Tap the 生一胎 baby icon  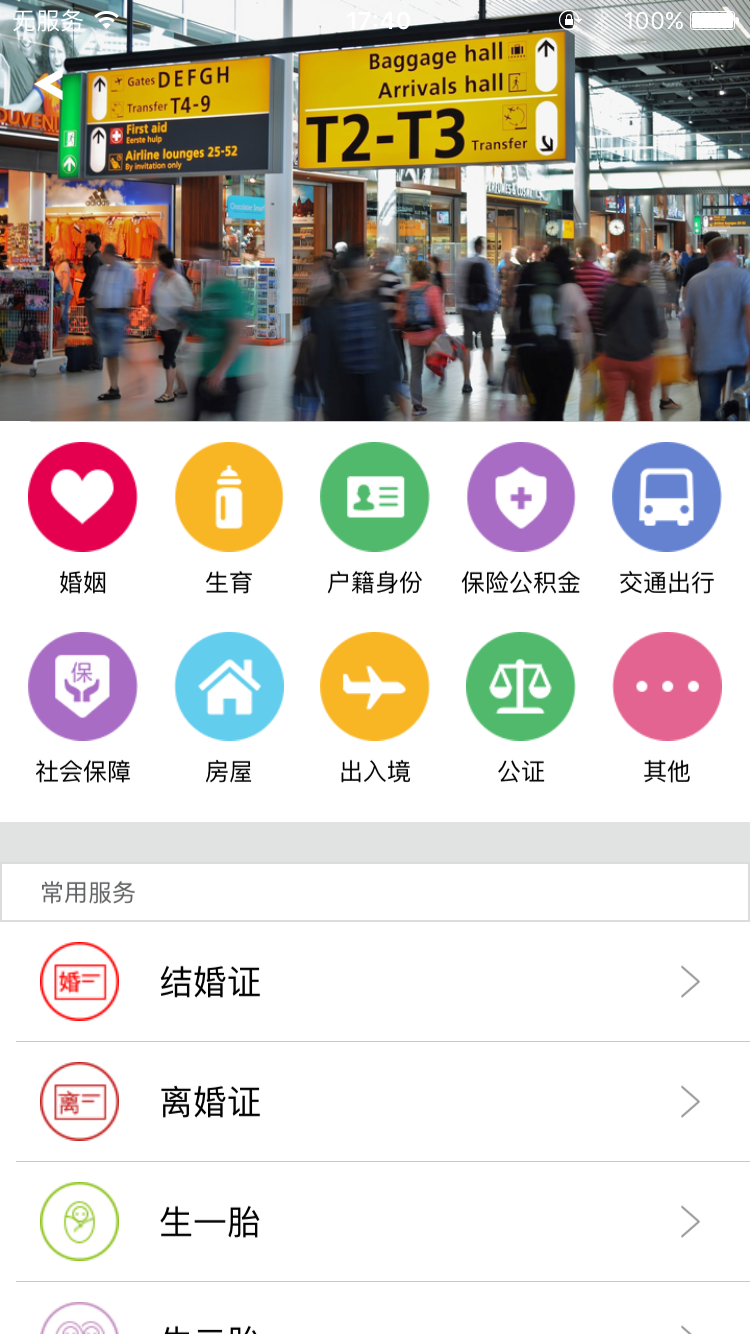click(x=80, y=1221)
